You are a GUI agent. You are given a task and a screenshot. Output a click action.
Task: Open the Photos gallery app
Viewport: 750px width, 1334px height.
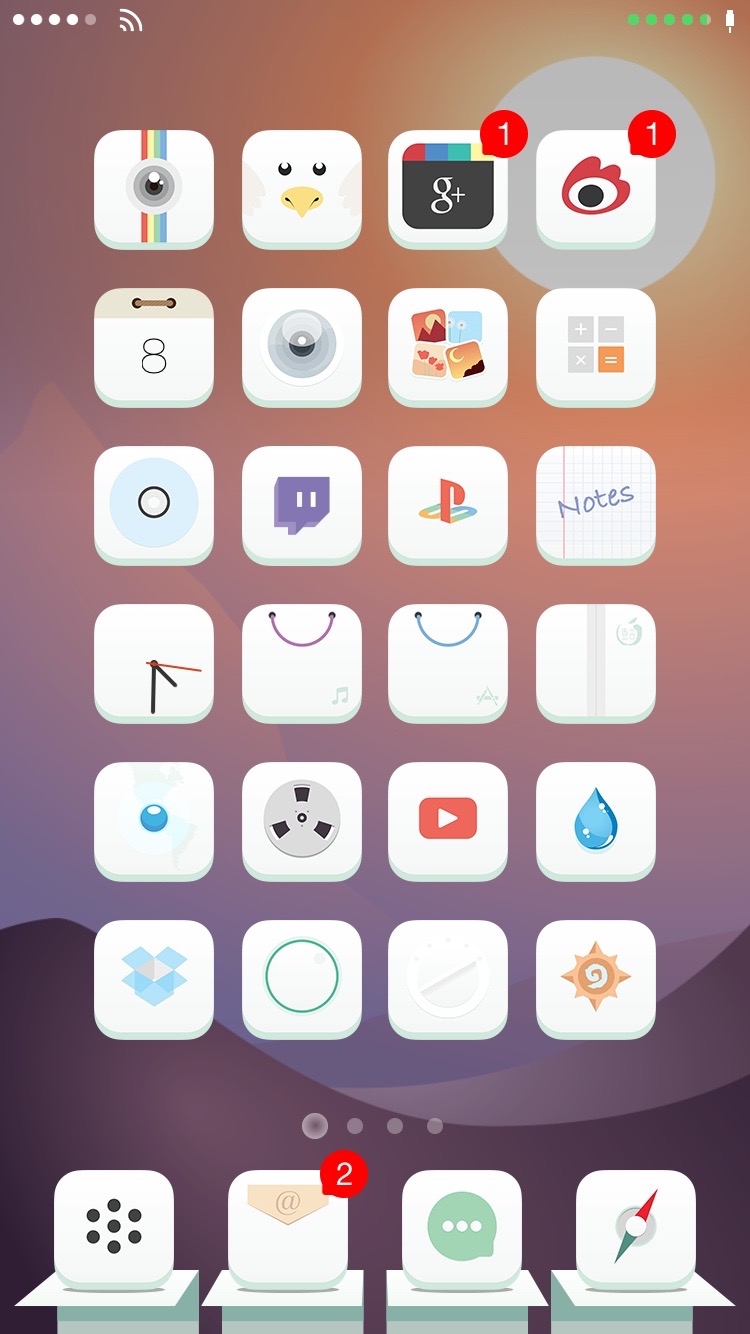(448, 346)
